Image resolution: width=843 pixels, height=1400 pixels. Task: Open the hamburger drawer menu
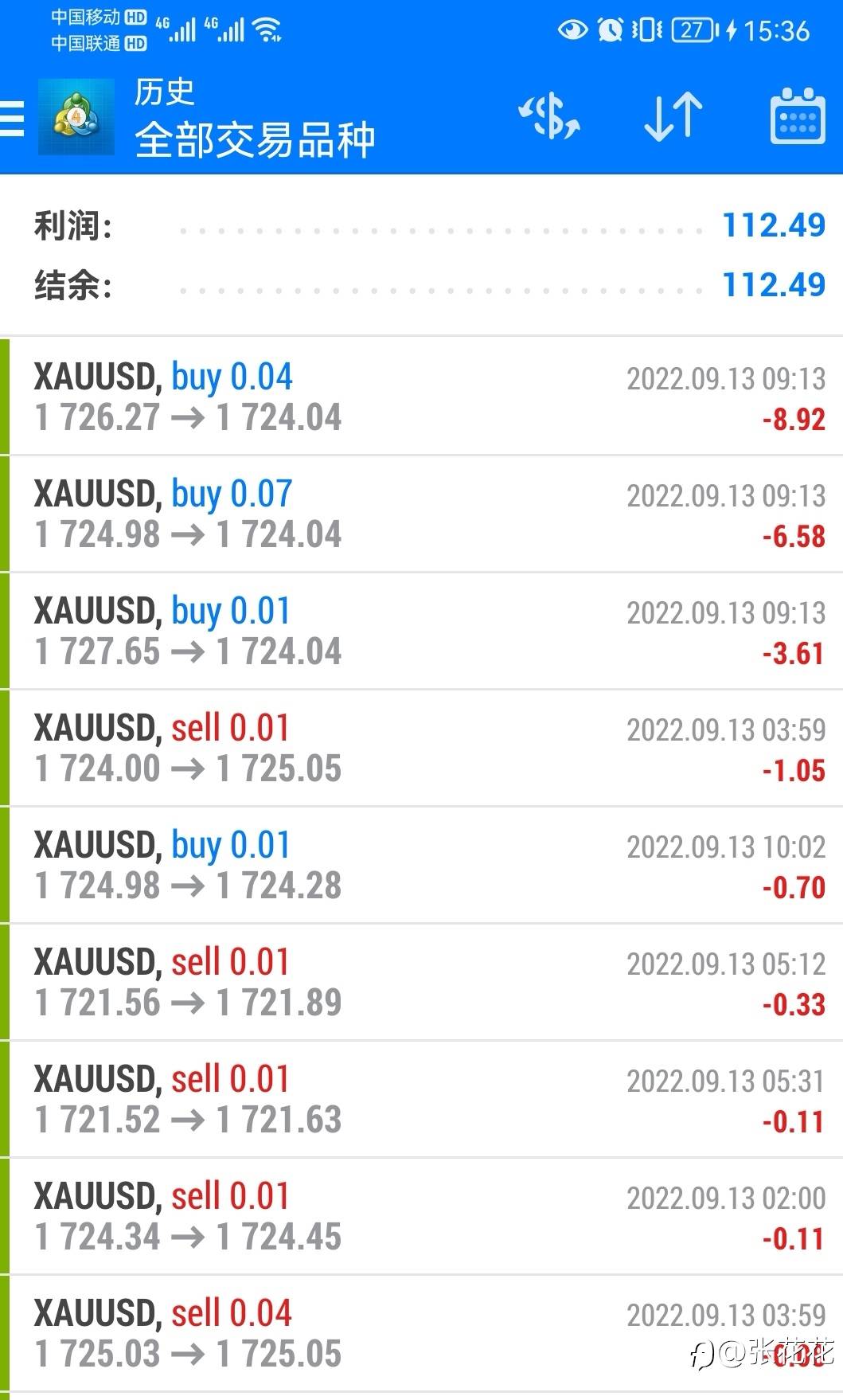(12, 118)
